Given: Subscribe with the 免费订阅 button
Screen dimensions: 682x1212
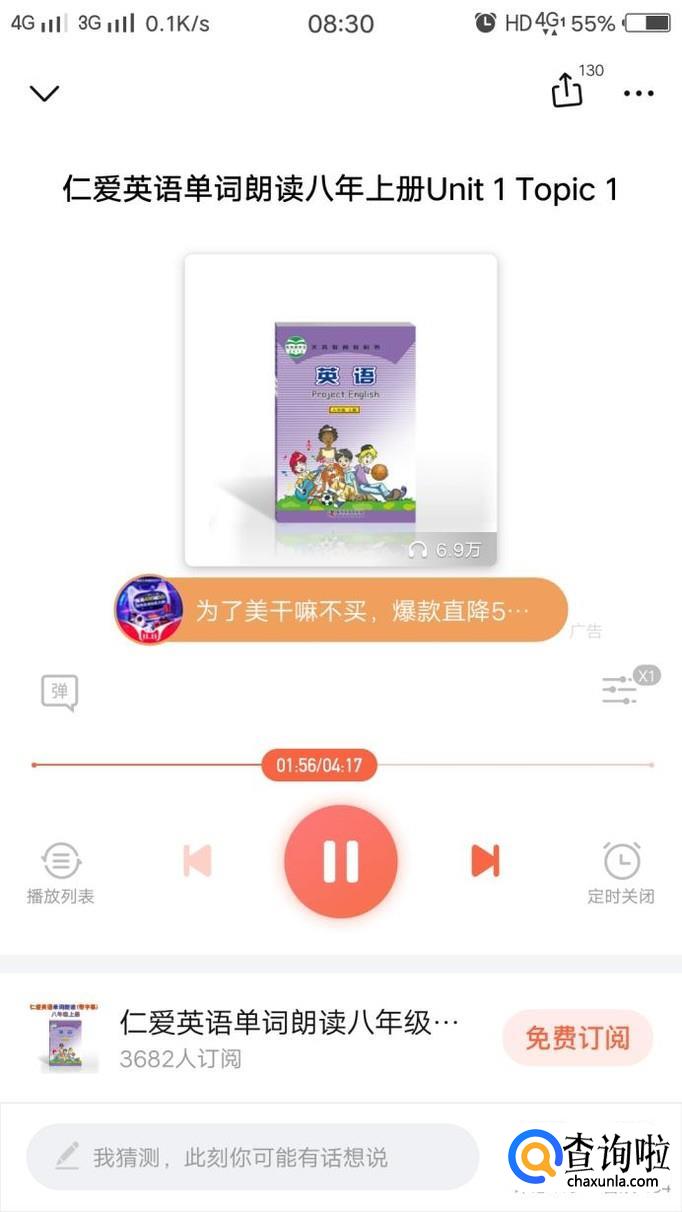Looking at the screenshot, I should [577, 1038].
